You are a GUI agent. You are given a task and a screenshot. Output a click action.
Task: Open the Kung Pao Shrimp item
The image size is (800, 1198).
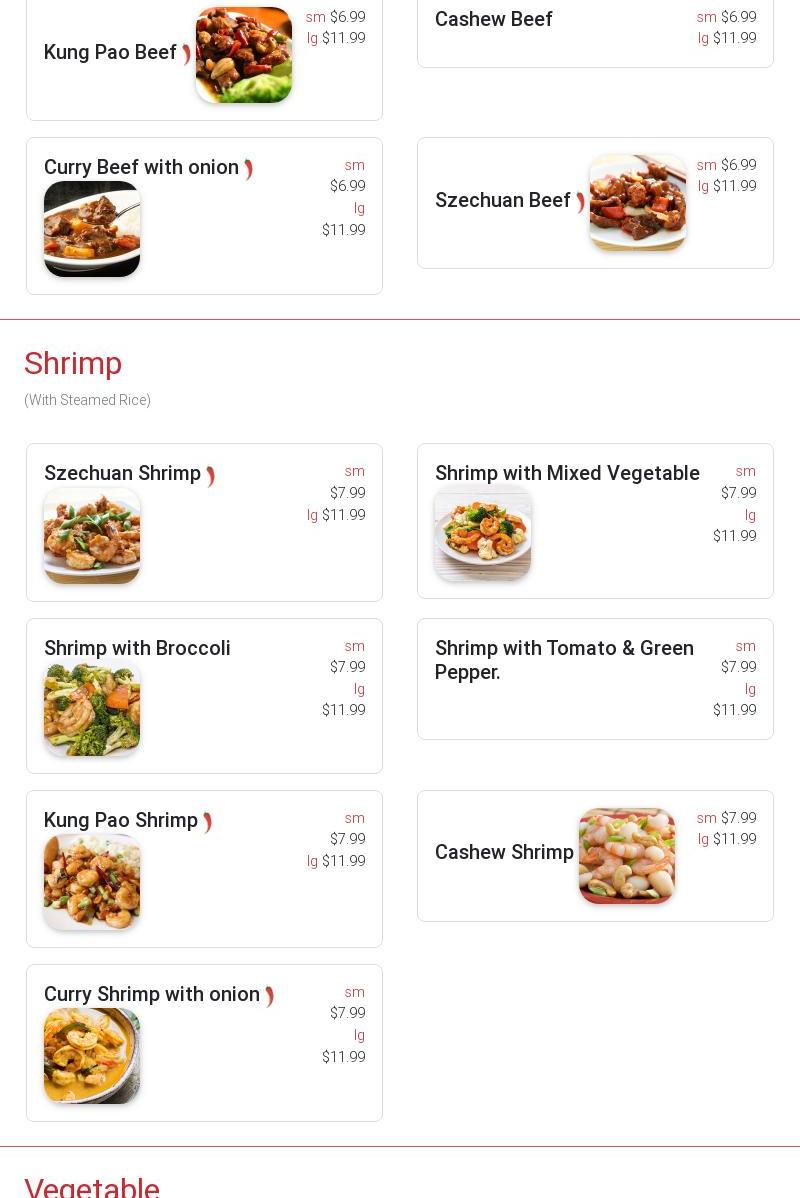pyautogui.click(x=121, y=821)
